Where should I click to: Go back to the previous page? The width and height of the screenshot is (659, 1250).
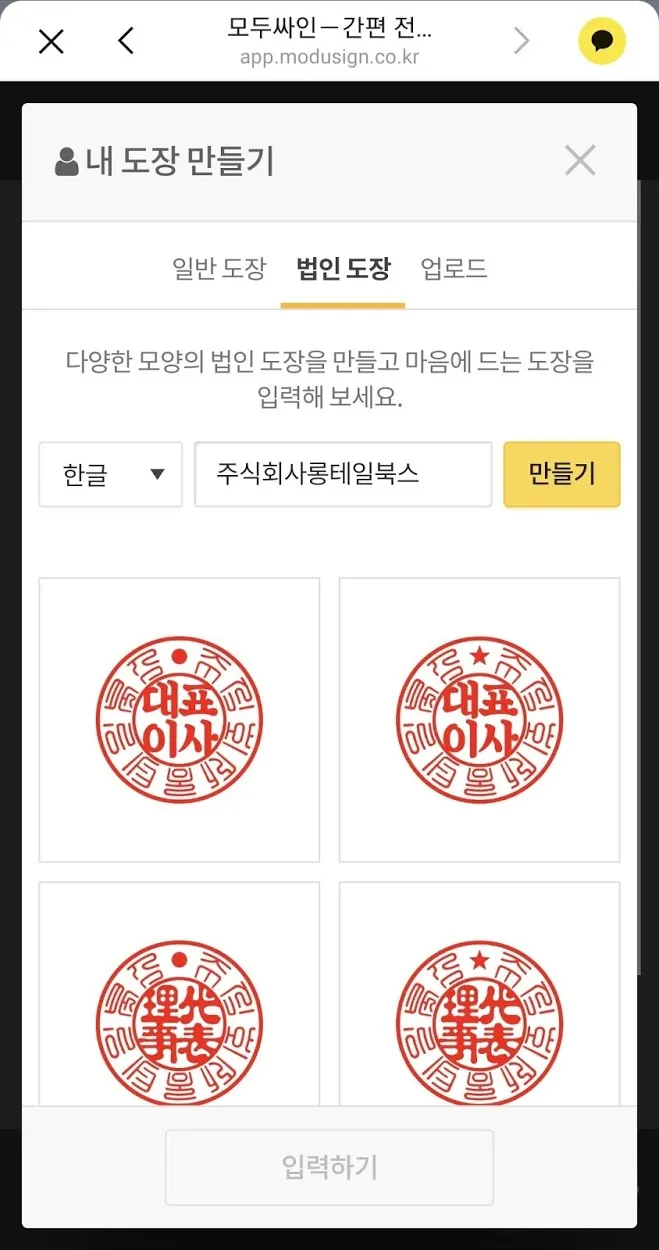click(125, 41)
